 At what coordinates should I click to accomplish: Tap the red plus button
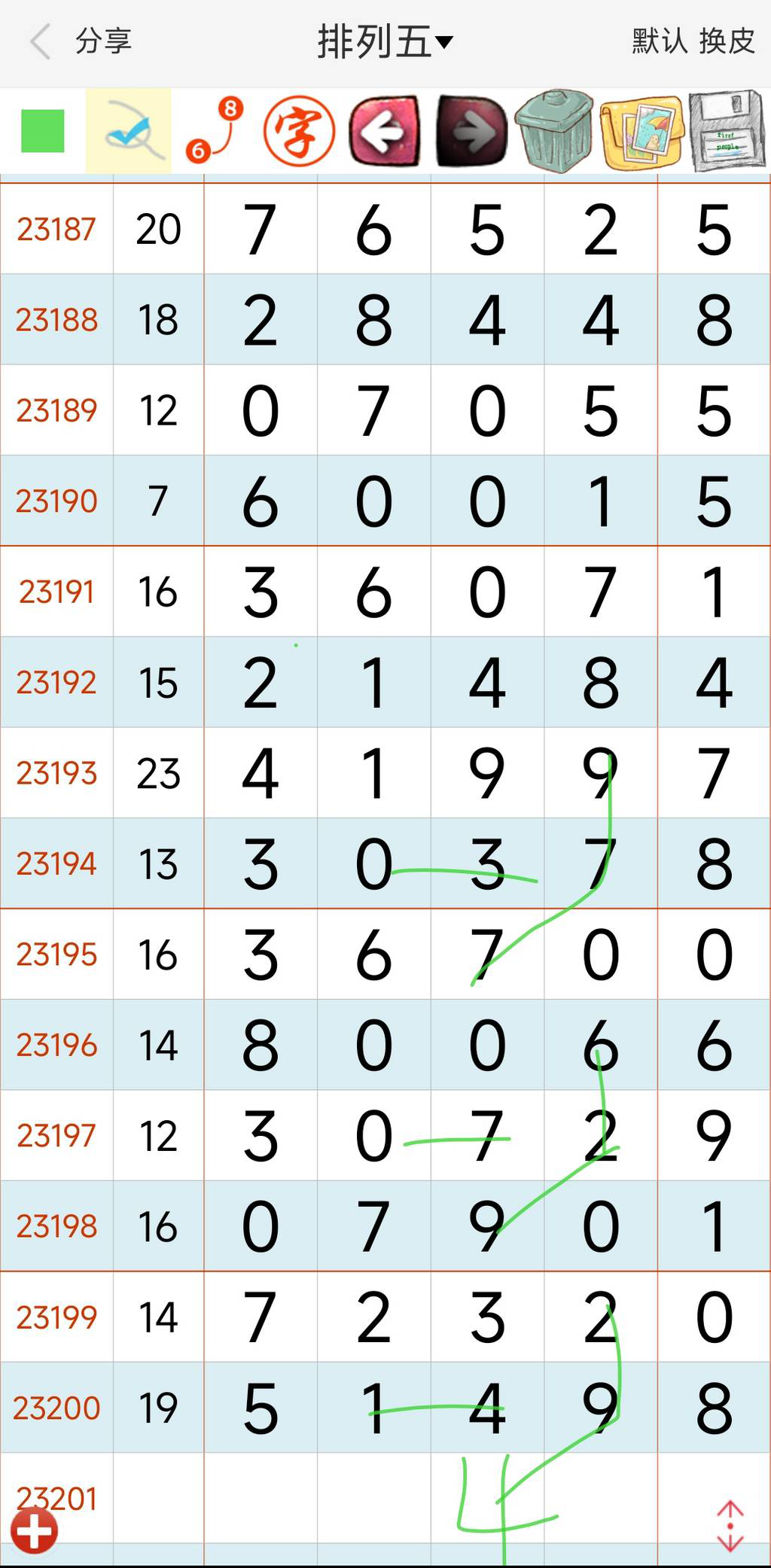(34, 1530)
